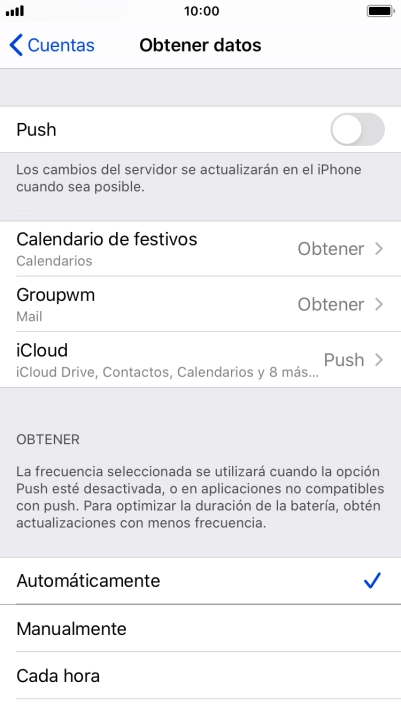
Task: Open iCloud push settings
Action: click(200, 360)
